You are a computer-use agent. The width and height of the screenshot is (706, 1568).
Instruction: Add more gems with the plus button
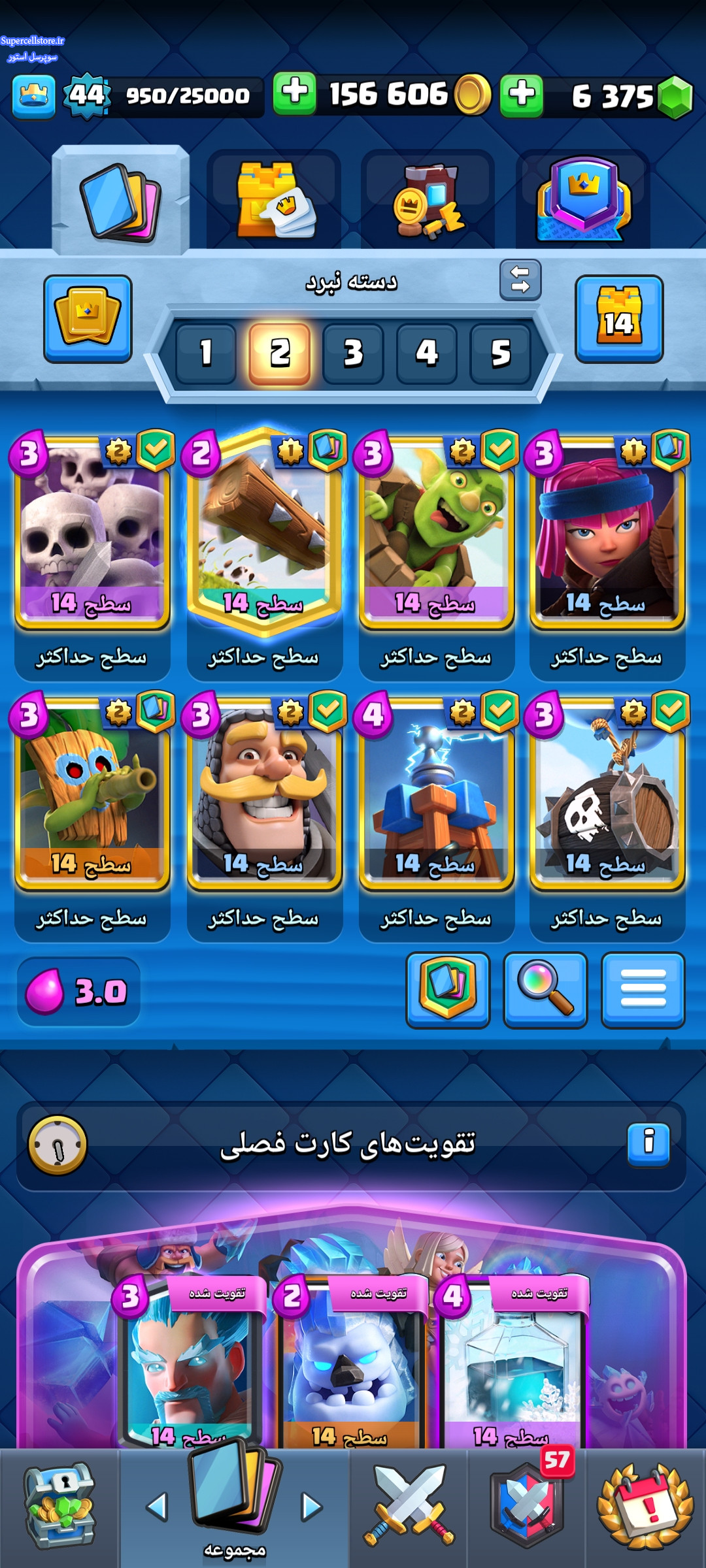pyautogui.click(x=522, y=95)
